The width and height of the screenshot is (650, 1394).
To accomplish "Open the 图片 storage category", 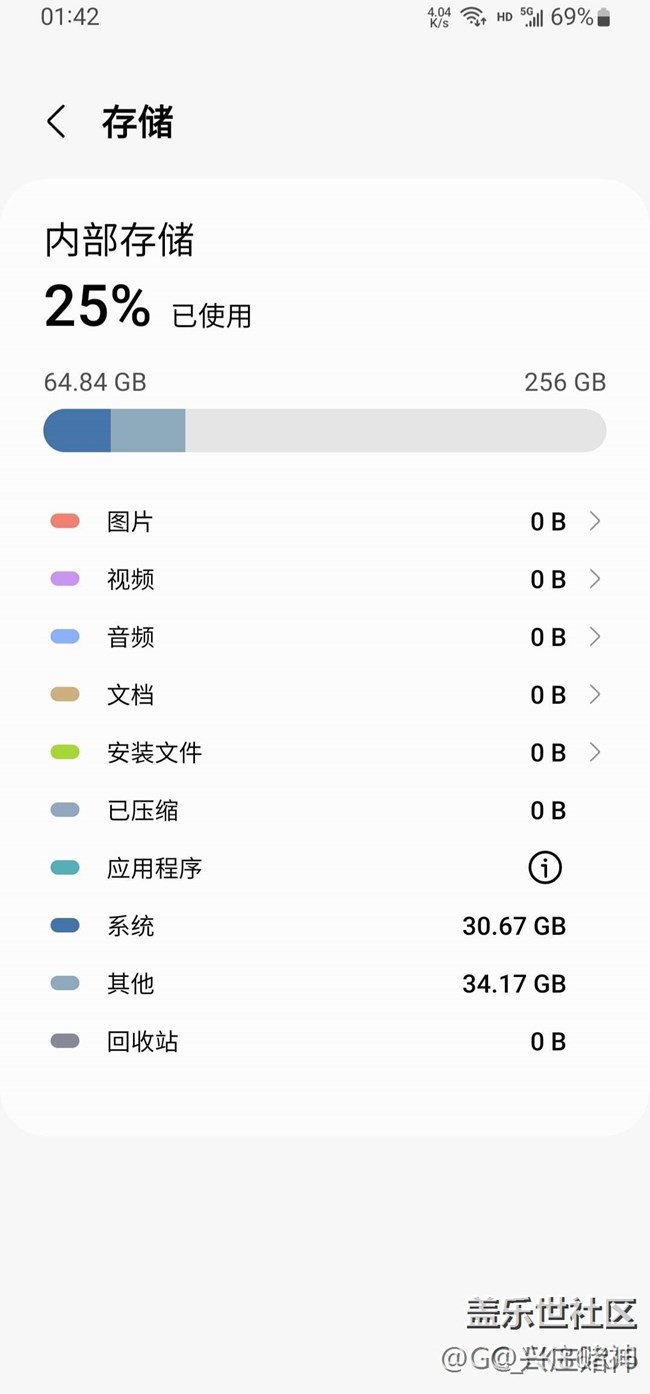I will click(x=325, y=521).
